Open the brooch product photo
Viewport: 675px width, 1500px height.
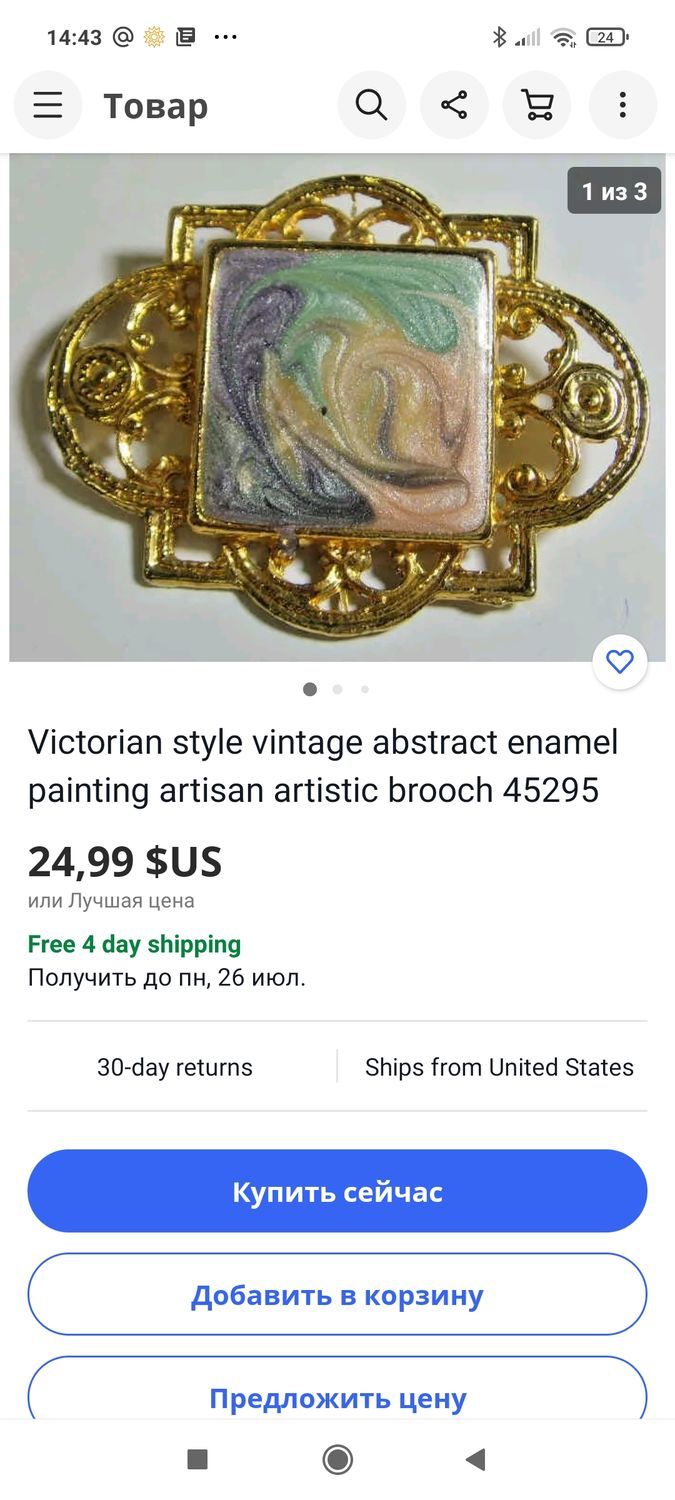coord(337,408)
